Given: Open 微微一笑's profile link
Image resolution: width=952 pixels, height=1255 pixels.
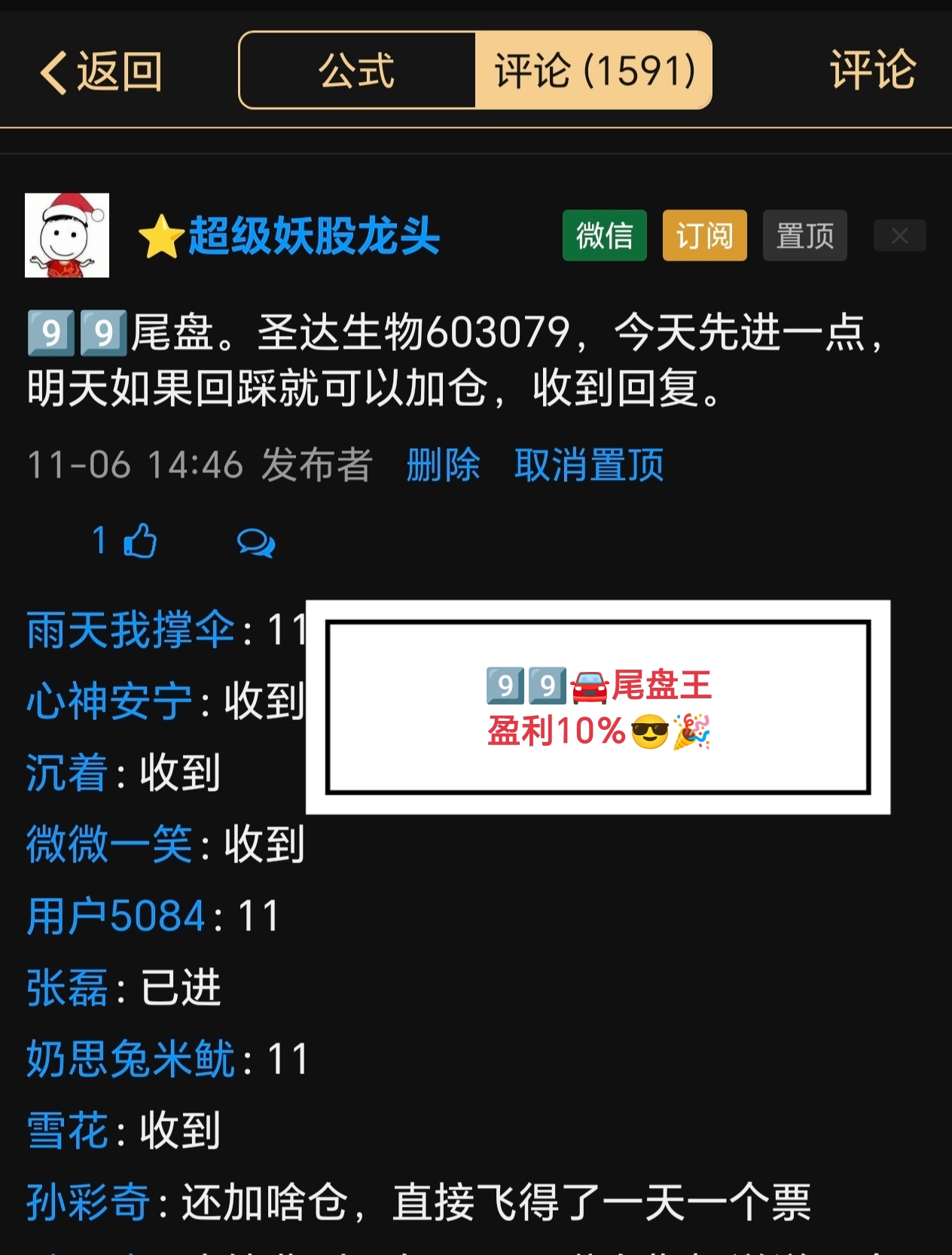Looking at the screenshot, I should coord(109,844).
